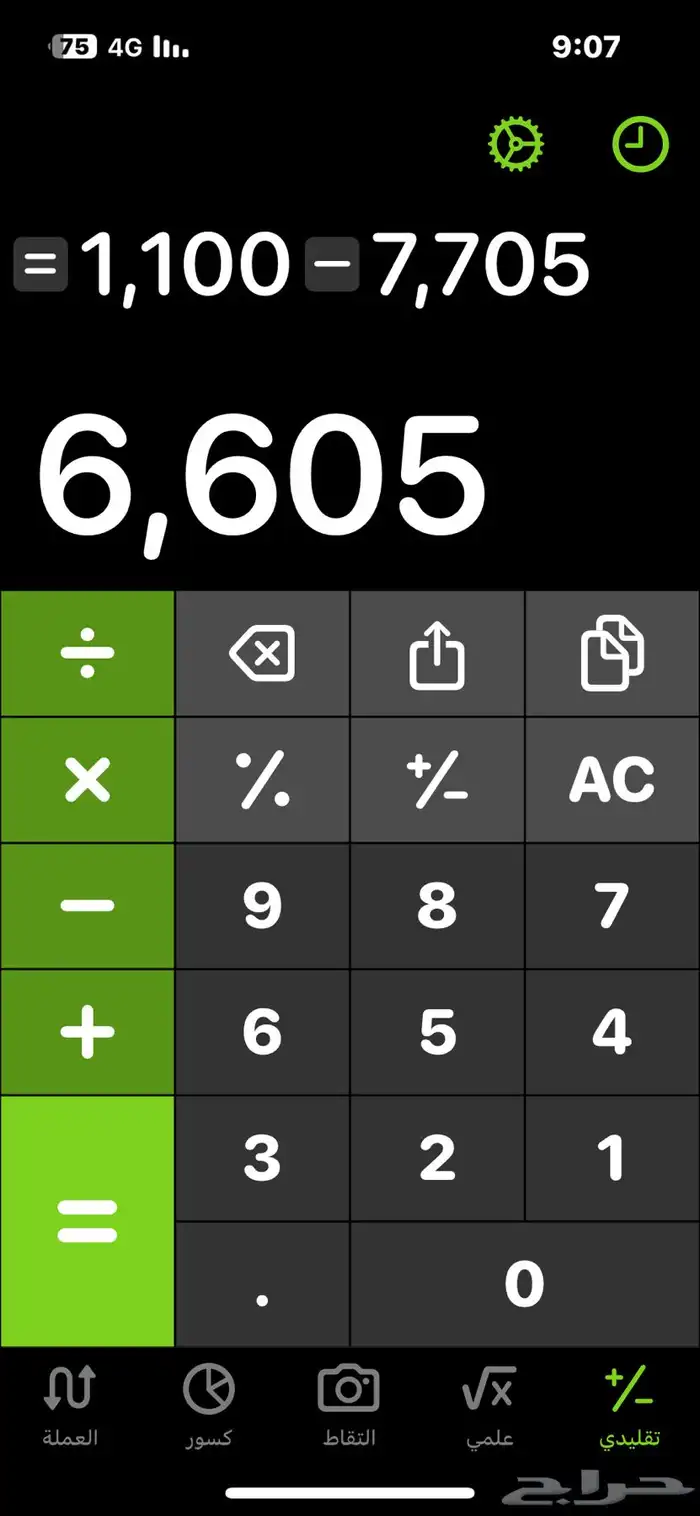Share the calculation result
The image size is (700, 1516).
pyautogui.click(x=437, y=654)
